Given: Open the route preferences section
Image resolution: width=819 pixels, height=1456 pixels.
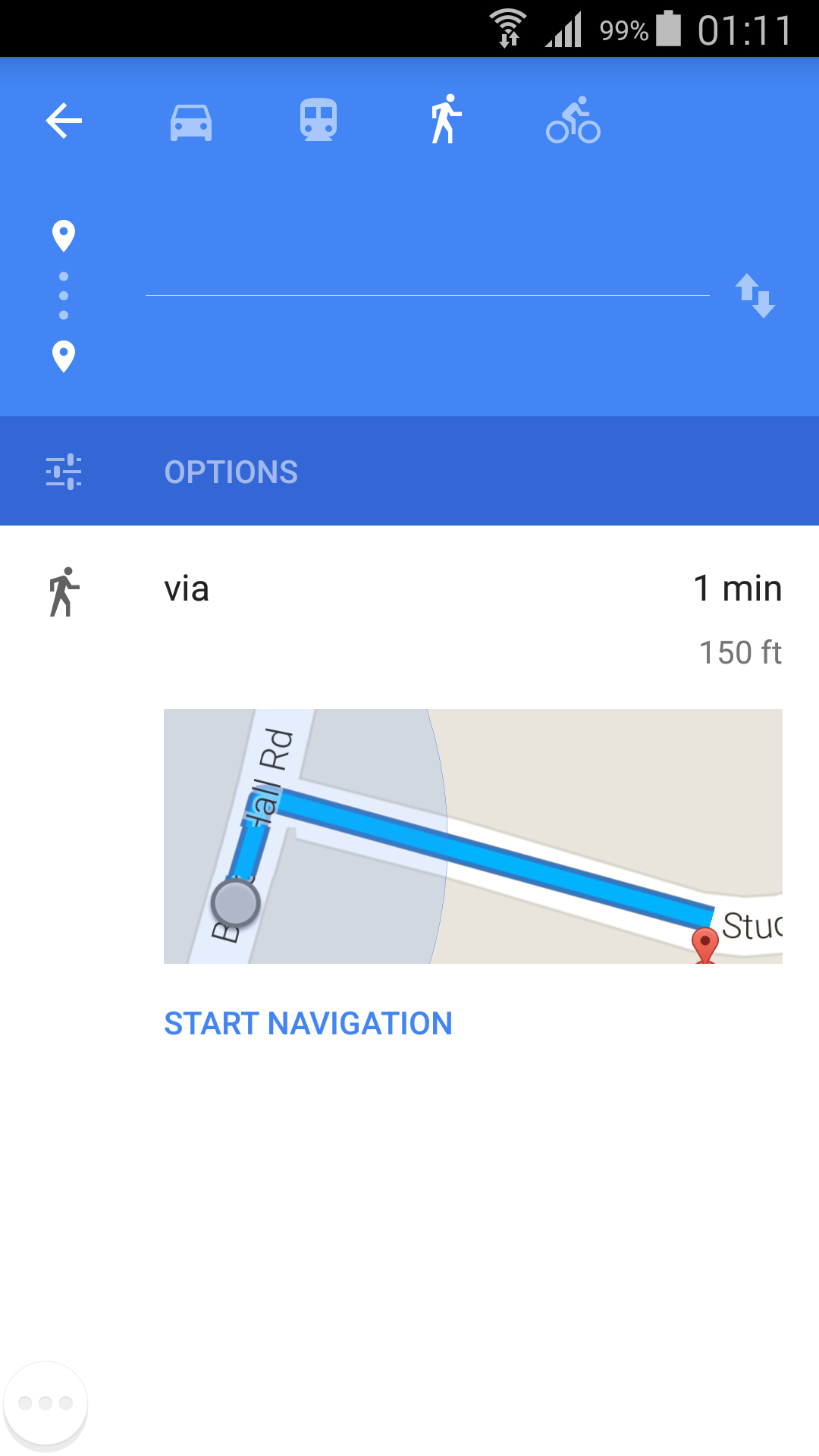Looking at the screenshot, I should pyautogui.click(x=231, y=470).
